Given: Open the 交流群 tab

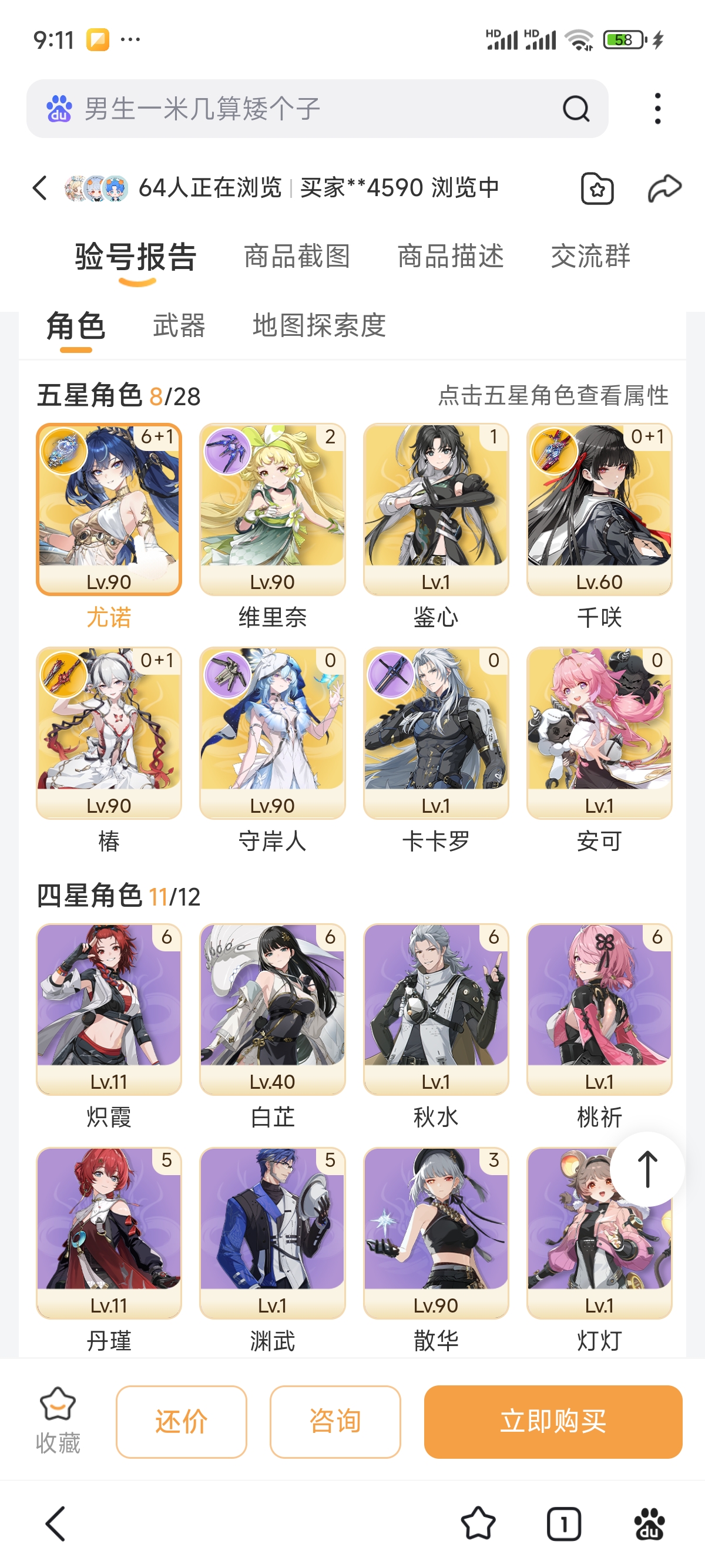Looking at the screenshot, I should pyautogui.click(x=590, y=256).
